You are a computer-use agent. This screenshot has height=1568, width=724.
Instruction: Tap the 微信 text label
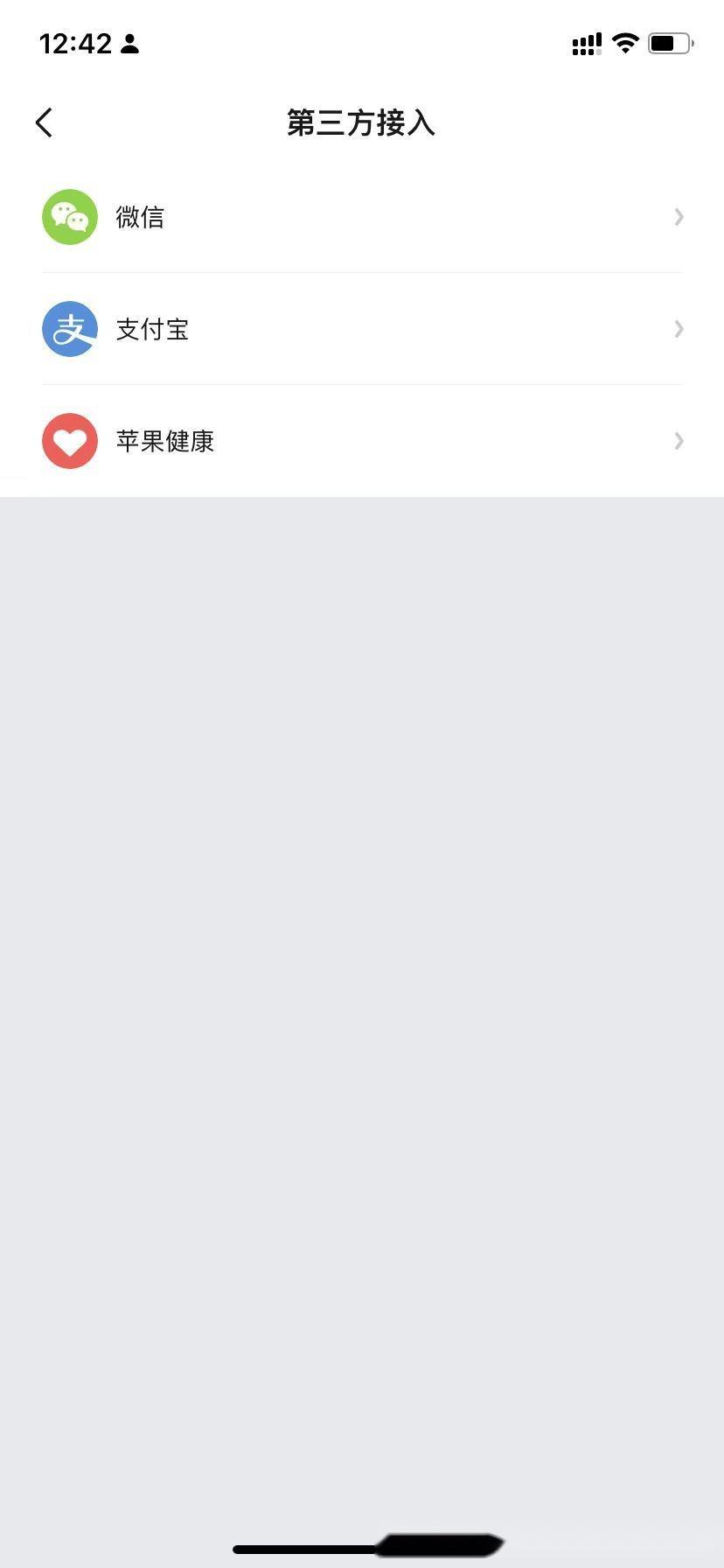(x=140, y=216)
